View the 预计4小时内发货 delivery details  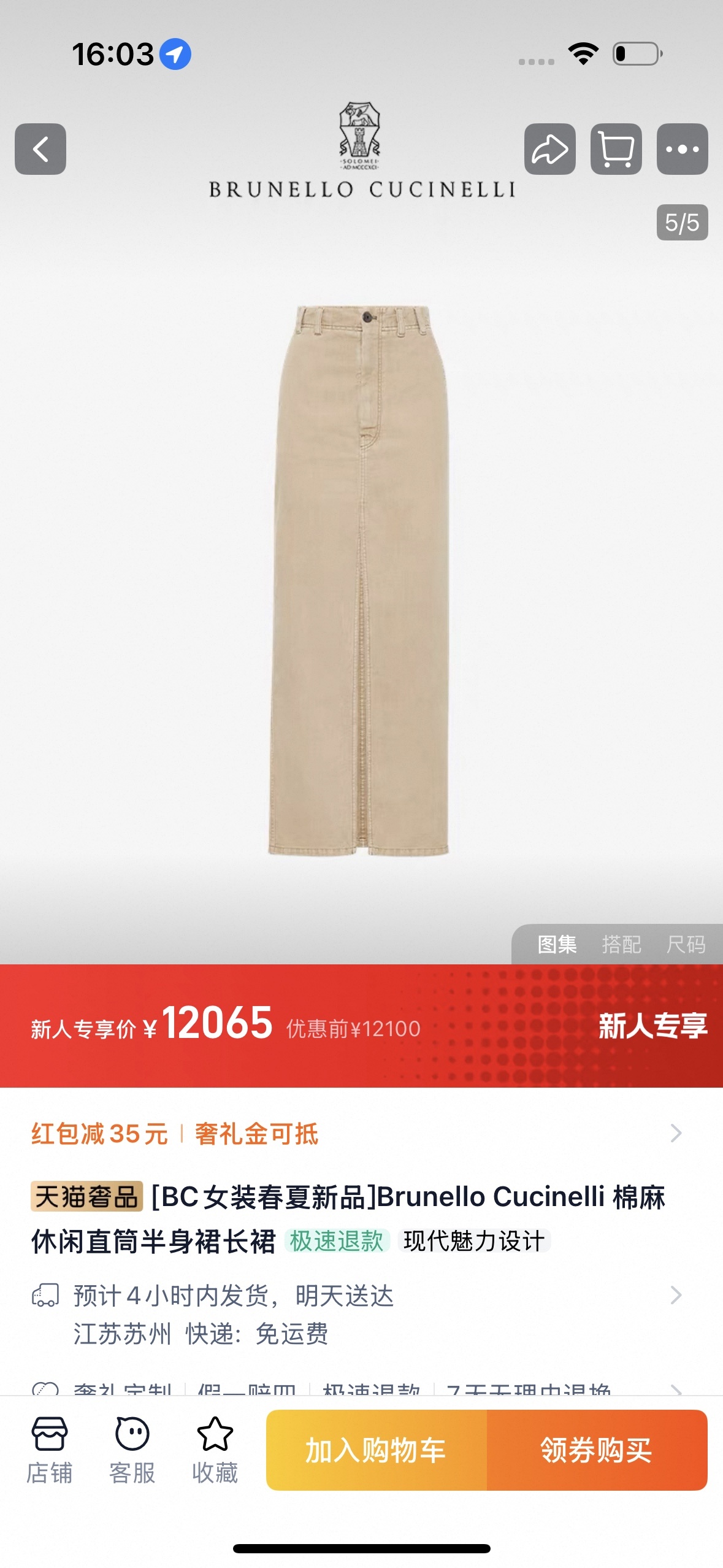[x=356, y=1313]
